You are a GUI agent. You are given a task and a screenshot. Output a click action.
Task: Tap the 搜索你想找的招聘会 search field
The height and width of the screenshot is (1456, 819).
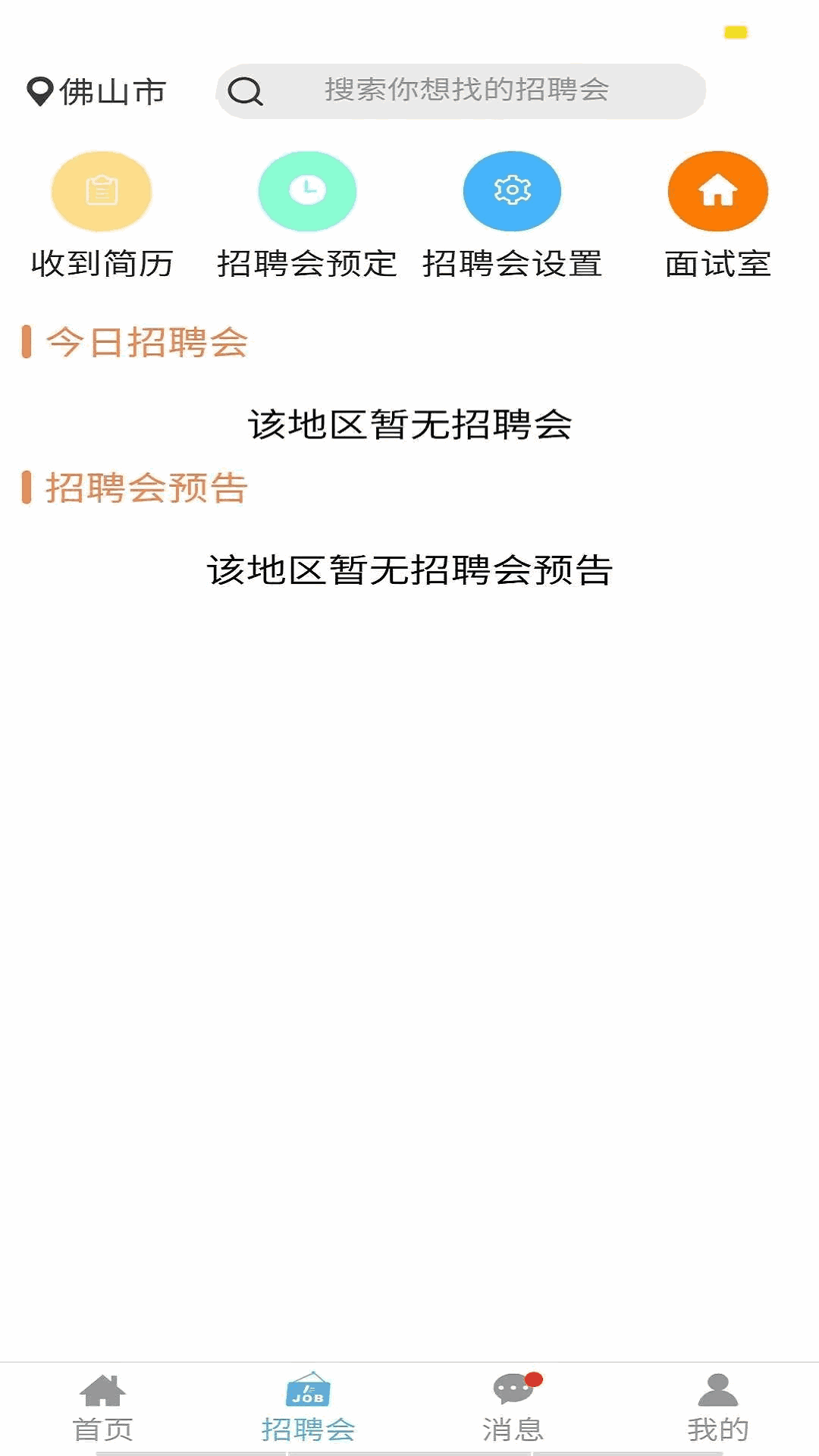(x=466, y=91)
